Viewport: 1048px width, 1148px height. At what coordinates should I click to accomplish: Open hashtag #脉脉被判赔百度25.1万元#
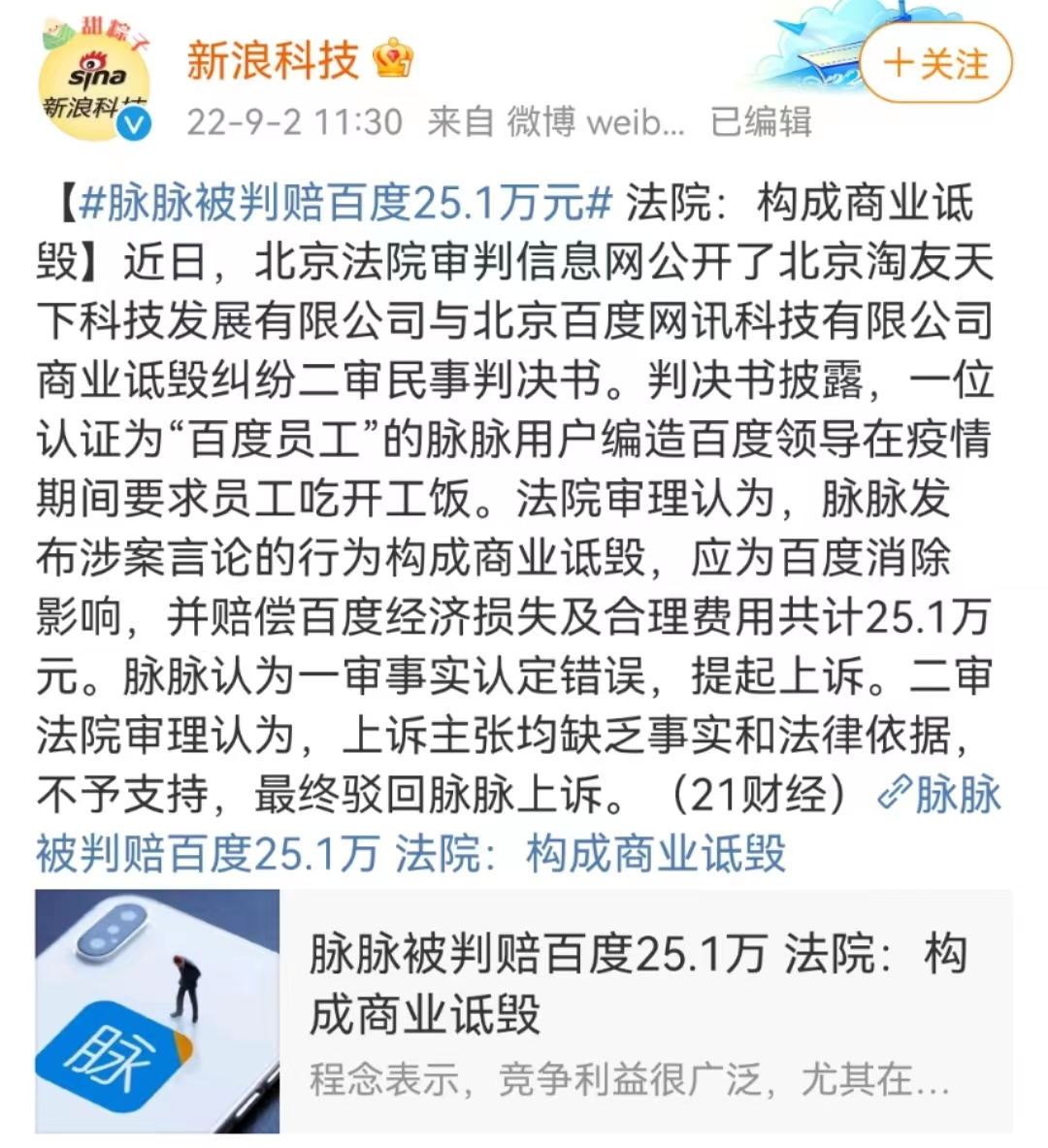click(345, 203)
